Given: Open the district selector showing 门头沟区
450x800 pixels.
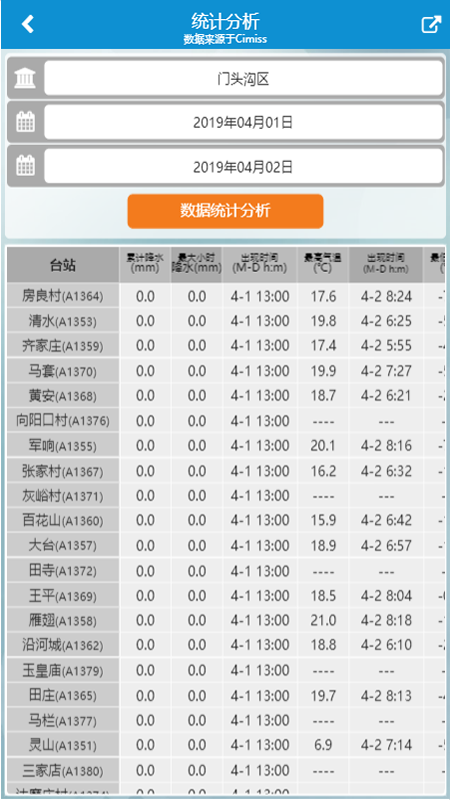Looking at the screenshot, I should tap(243, 78).
